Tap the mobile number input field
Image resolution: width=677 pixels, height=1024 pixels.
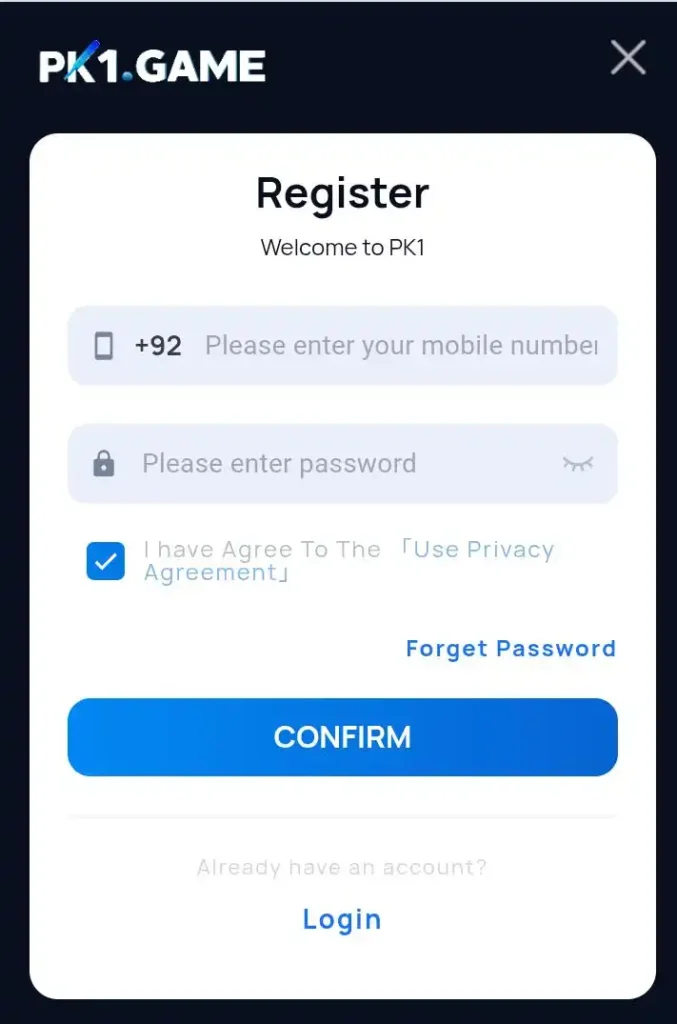pos(400,346)
